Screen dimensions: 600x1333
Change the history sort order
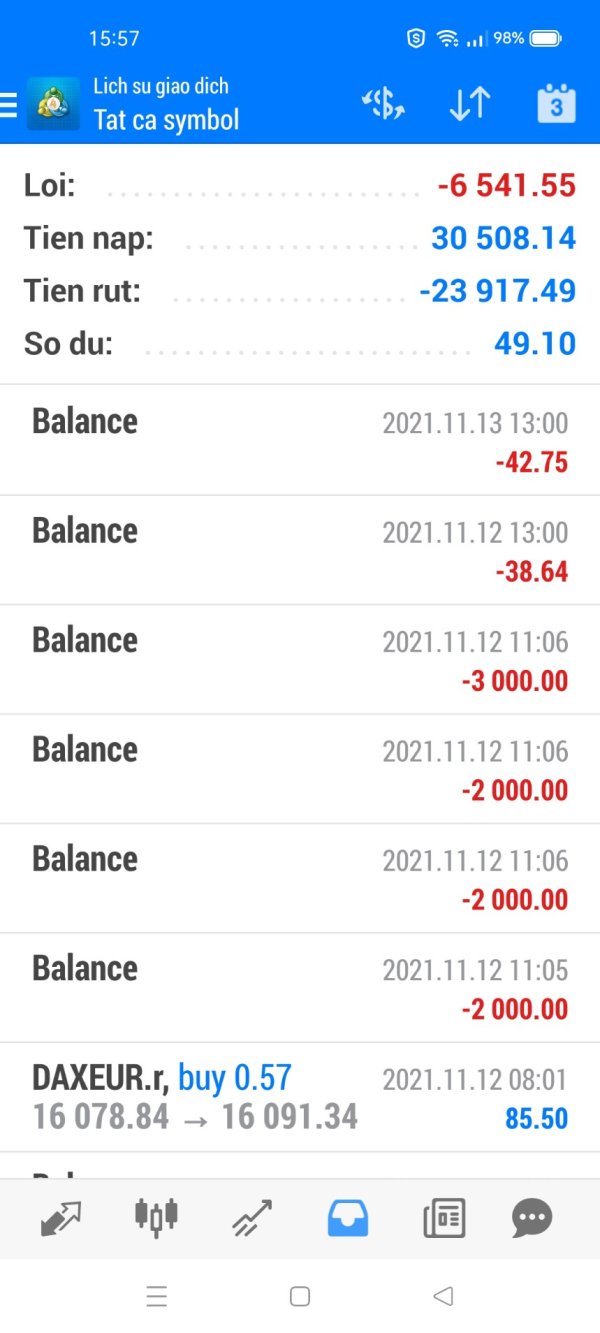[x=469, y=104]
